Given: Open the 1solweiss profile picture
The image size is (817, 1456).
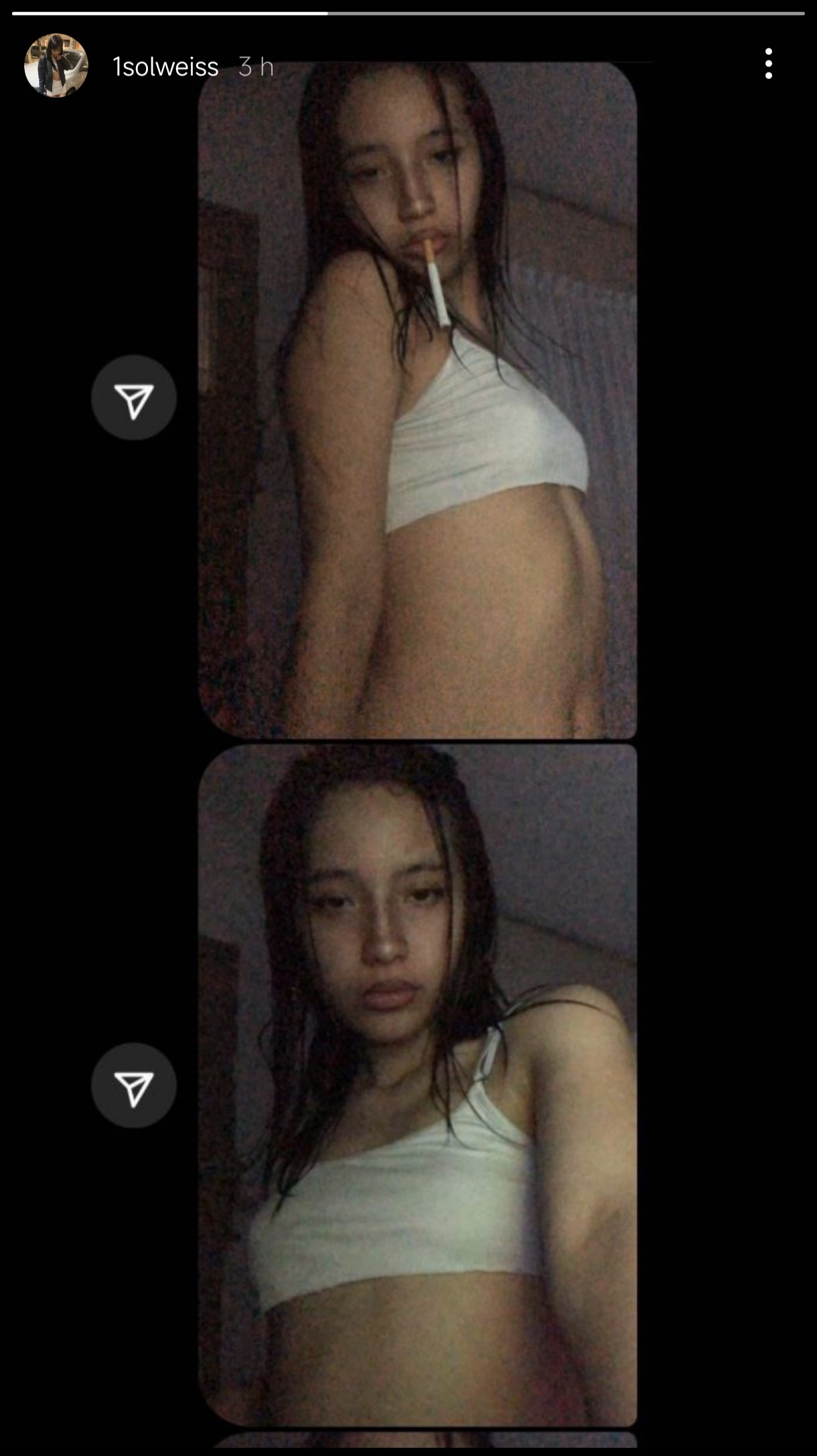Looking at the screenshot, I should click(x=56, y=66).
